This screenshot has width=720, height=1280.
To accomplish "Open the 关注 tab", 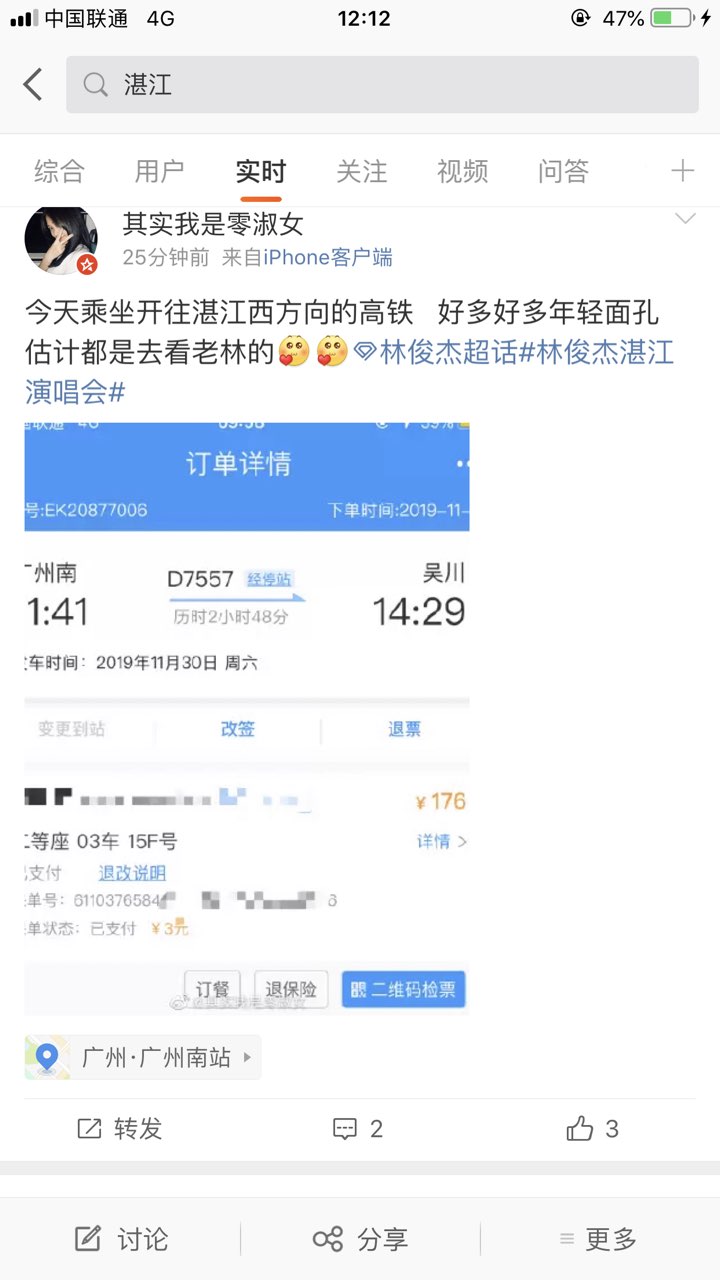I will (361, 172).
